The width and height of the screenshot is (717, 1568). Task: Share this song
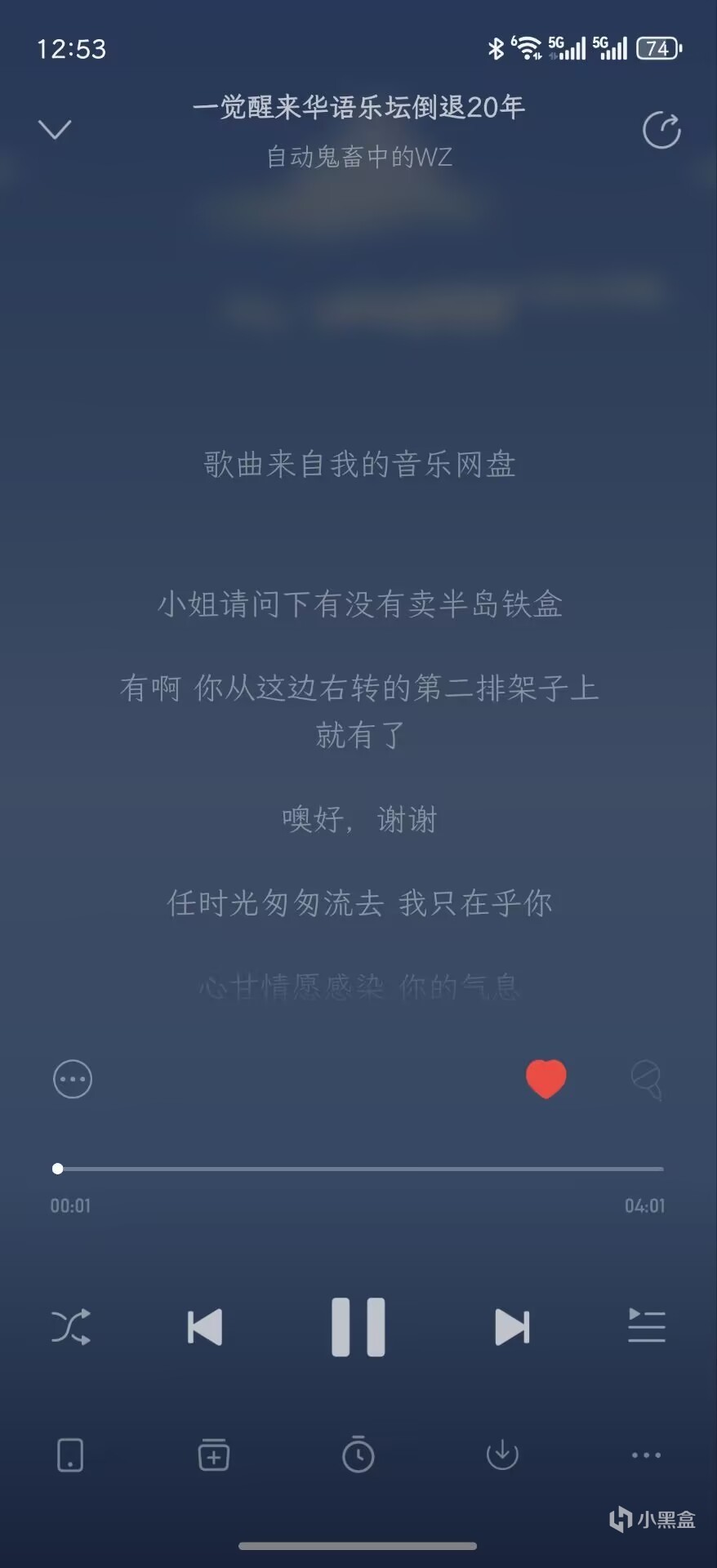661,131
